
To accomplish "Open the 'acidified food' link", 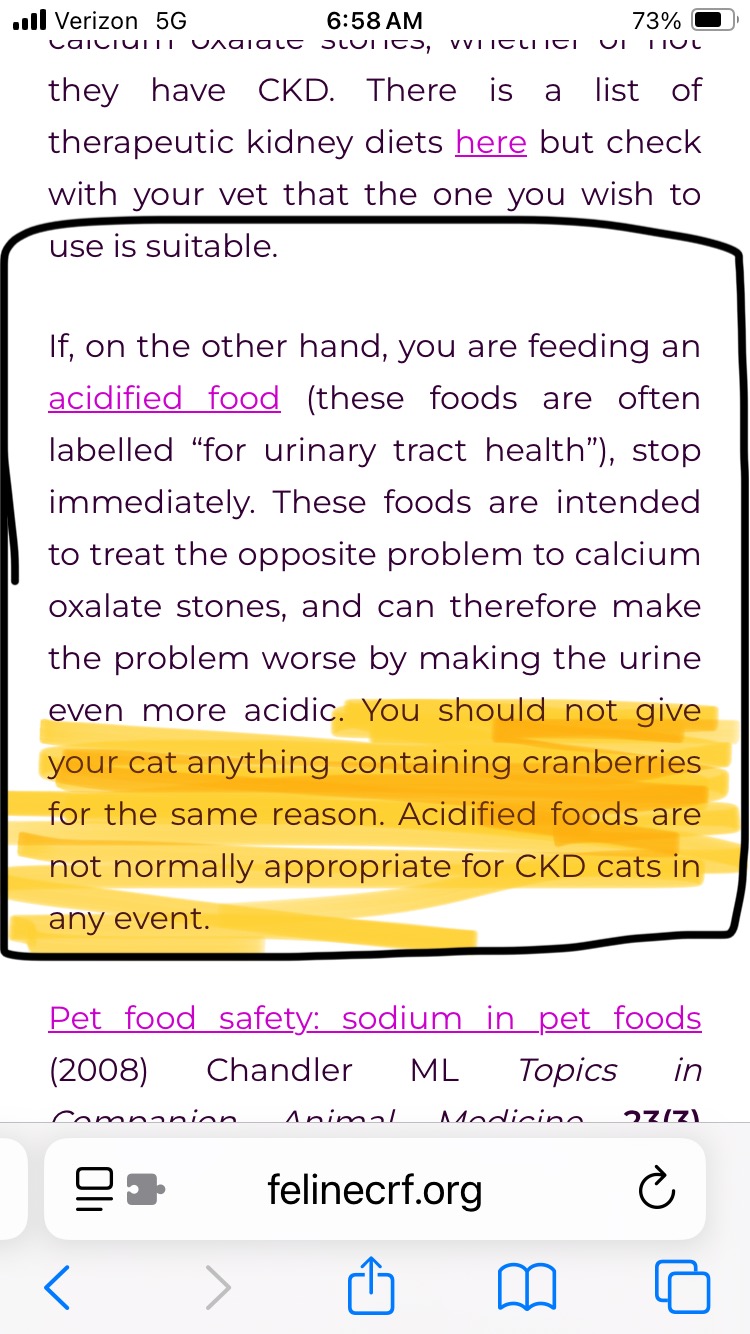I will [x=164, y=399].
